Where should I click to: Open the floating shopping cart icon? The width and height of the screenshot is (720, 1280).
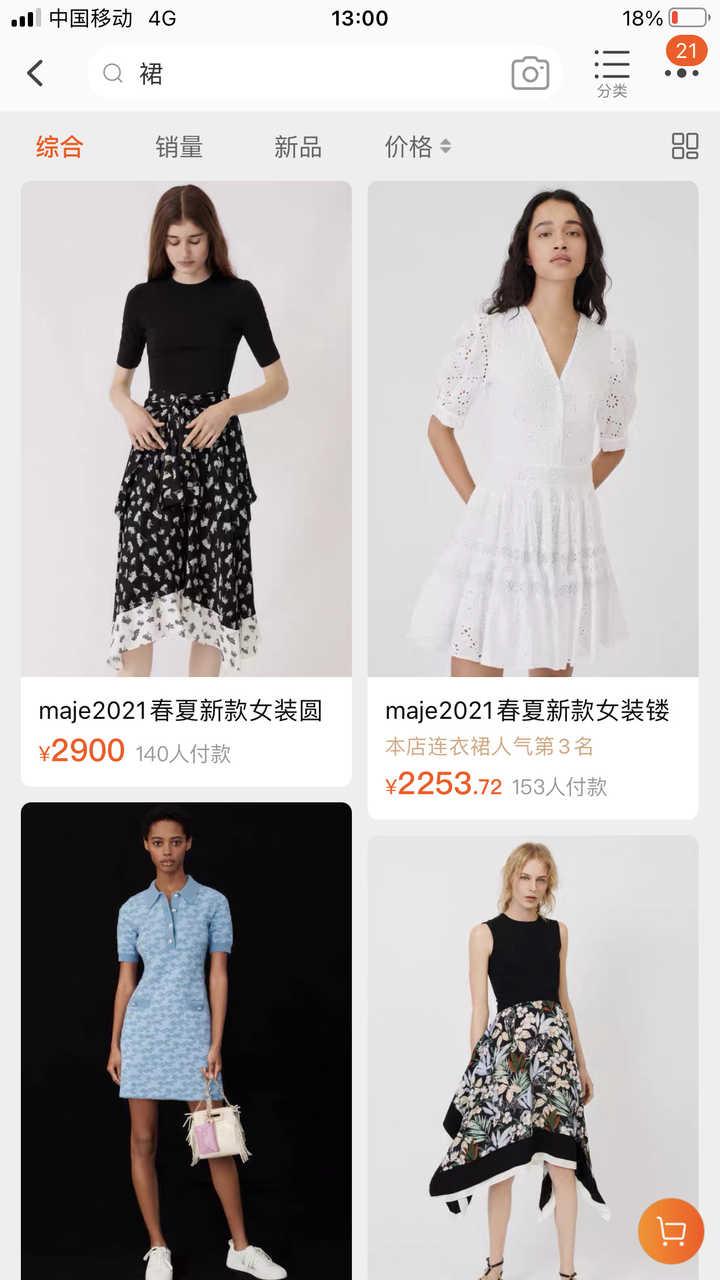tap(670, 1231)
